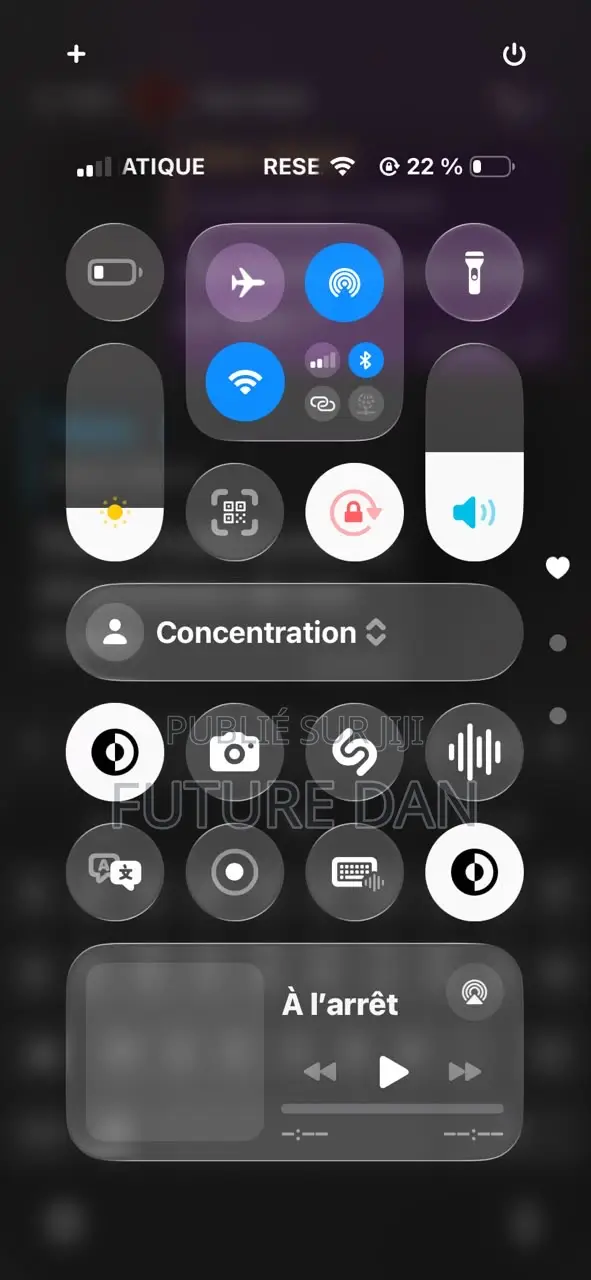The height and width of the screenshot is (1280, 591).
Task: Open the Translate control
Action: [115, 872]
